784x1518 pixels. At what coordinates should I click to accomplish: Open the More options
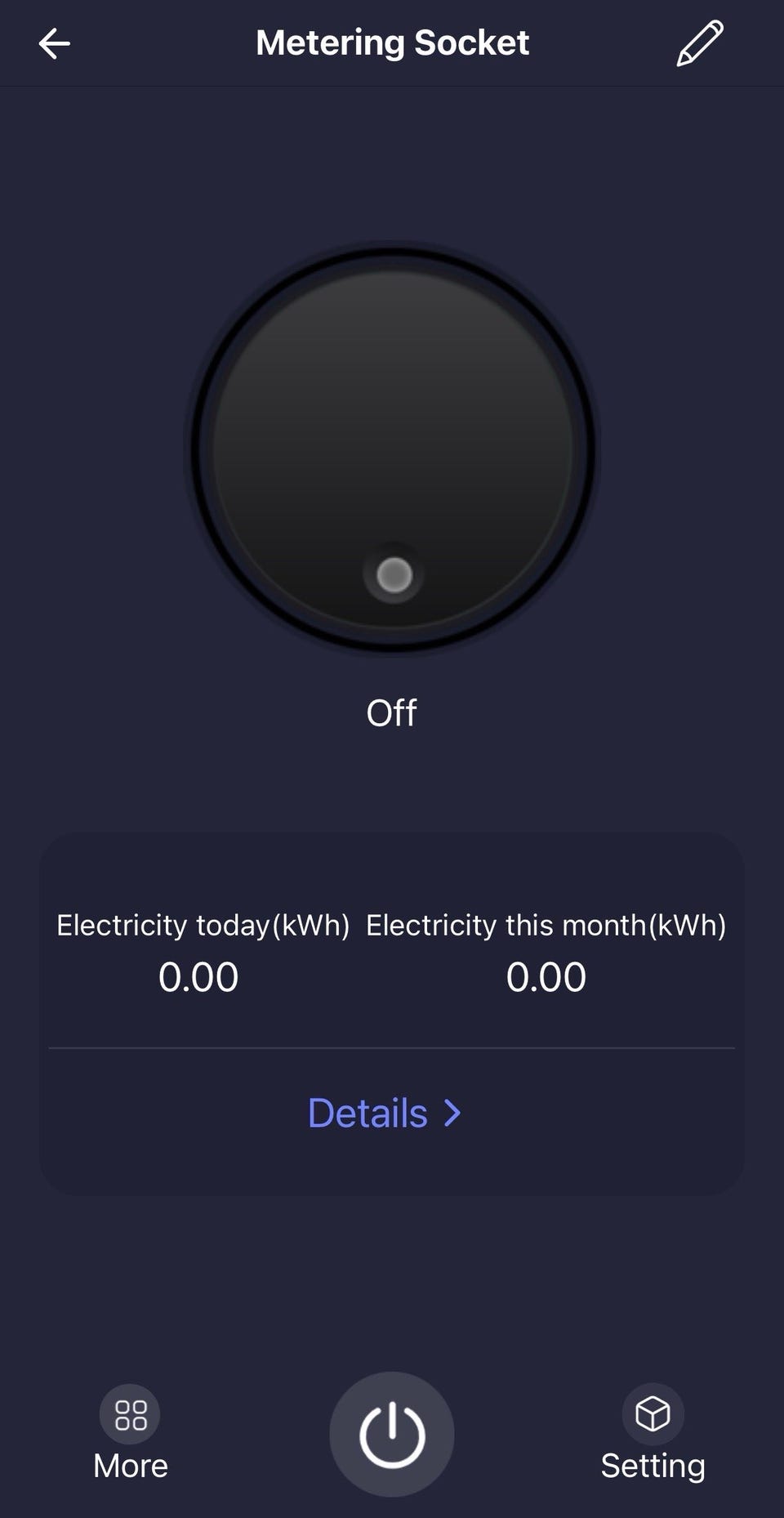point(131,1433)
